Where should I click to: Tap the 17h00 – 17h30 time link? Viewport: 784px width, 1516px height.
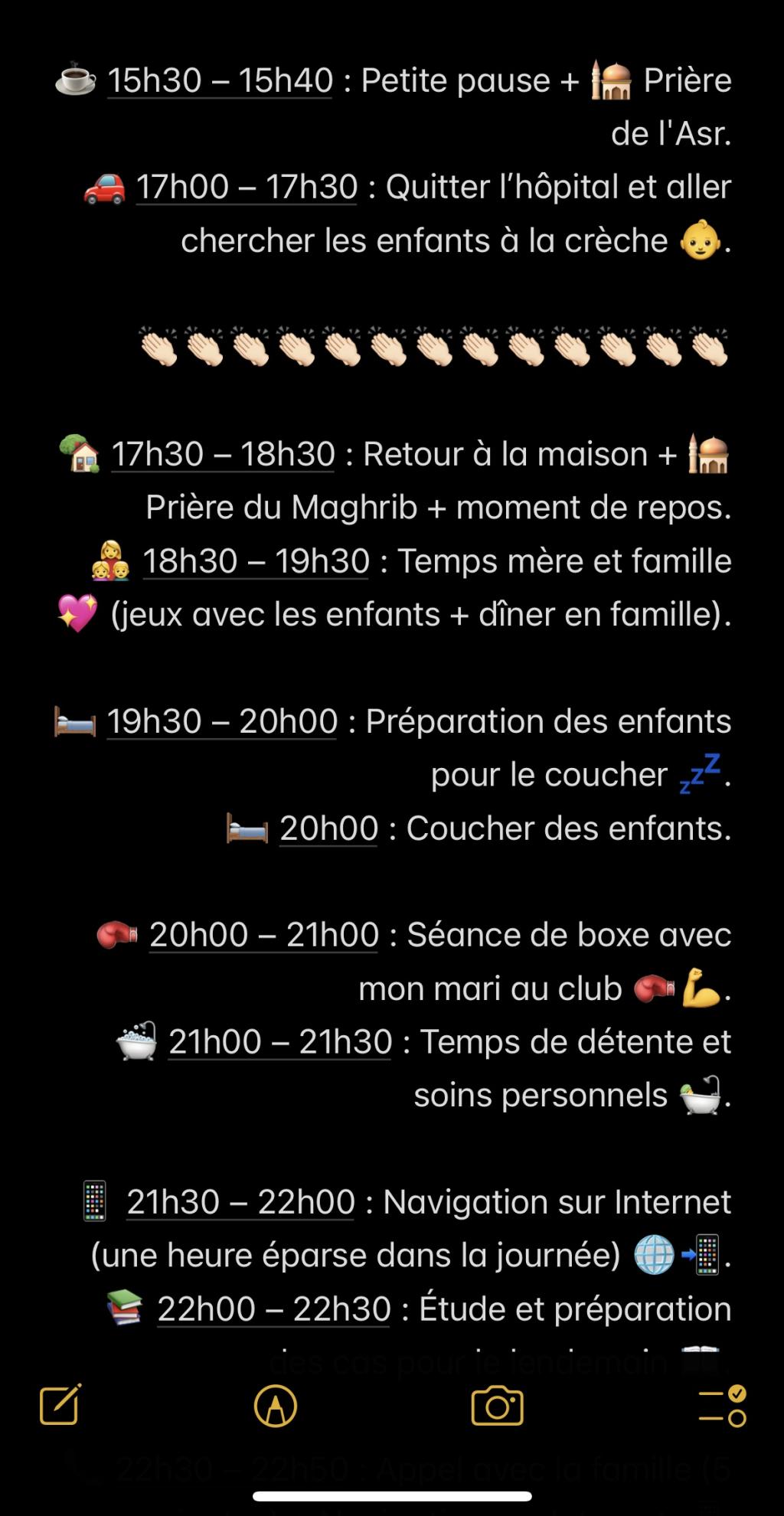(x=247, y=188)
